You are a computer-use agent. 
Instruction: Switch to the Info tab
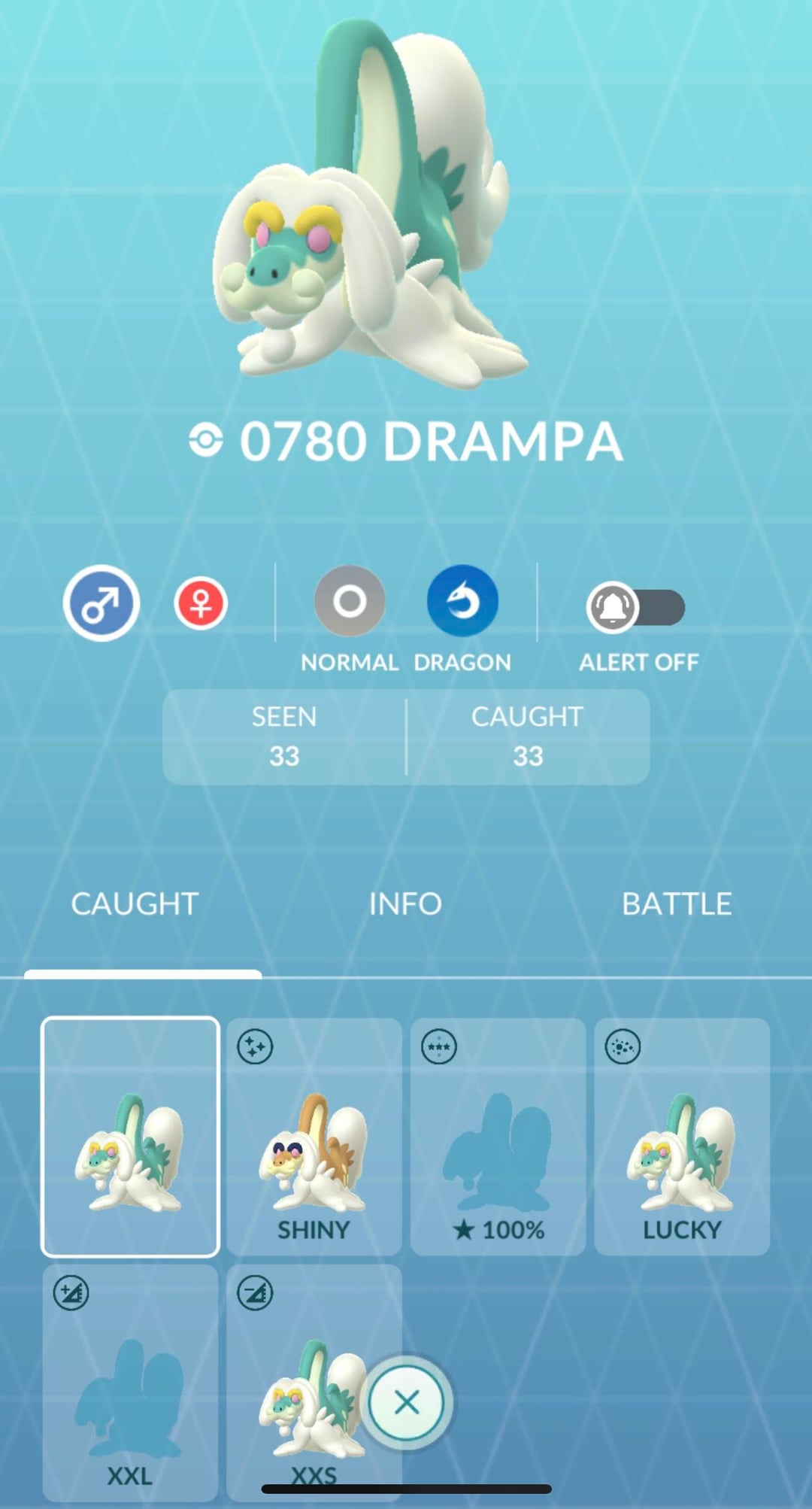point(405,903)
